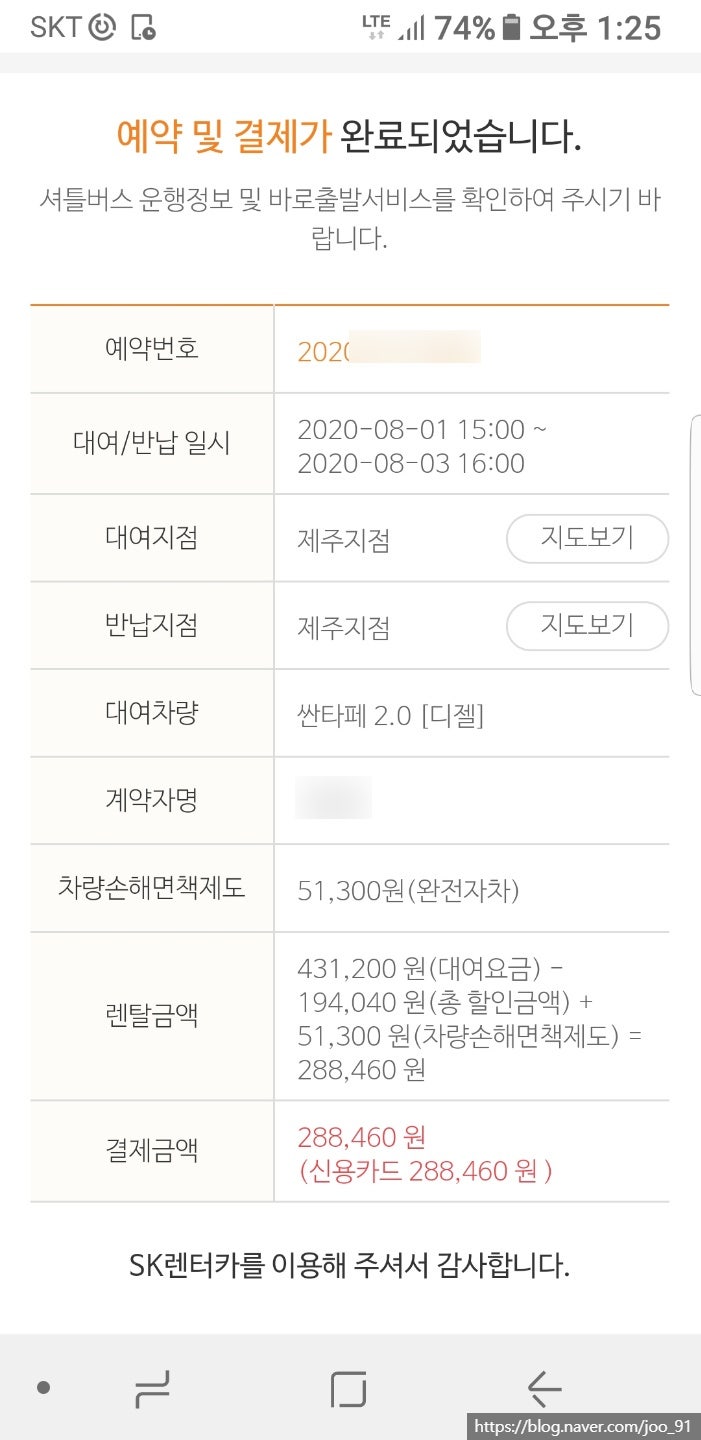701x1440 pixels.
Task: Open 지도보기 for the 반납지점 row
Action: 587,626
